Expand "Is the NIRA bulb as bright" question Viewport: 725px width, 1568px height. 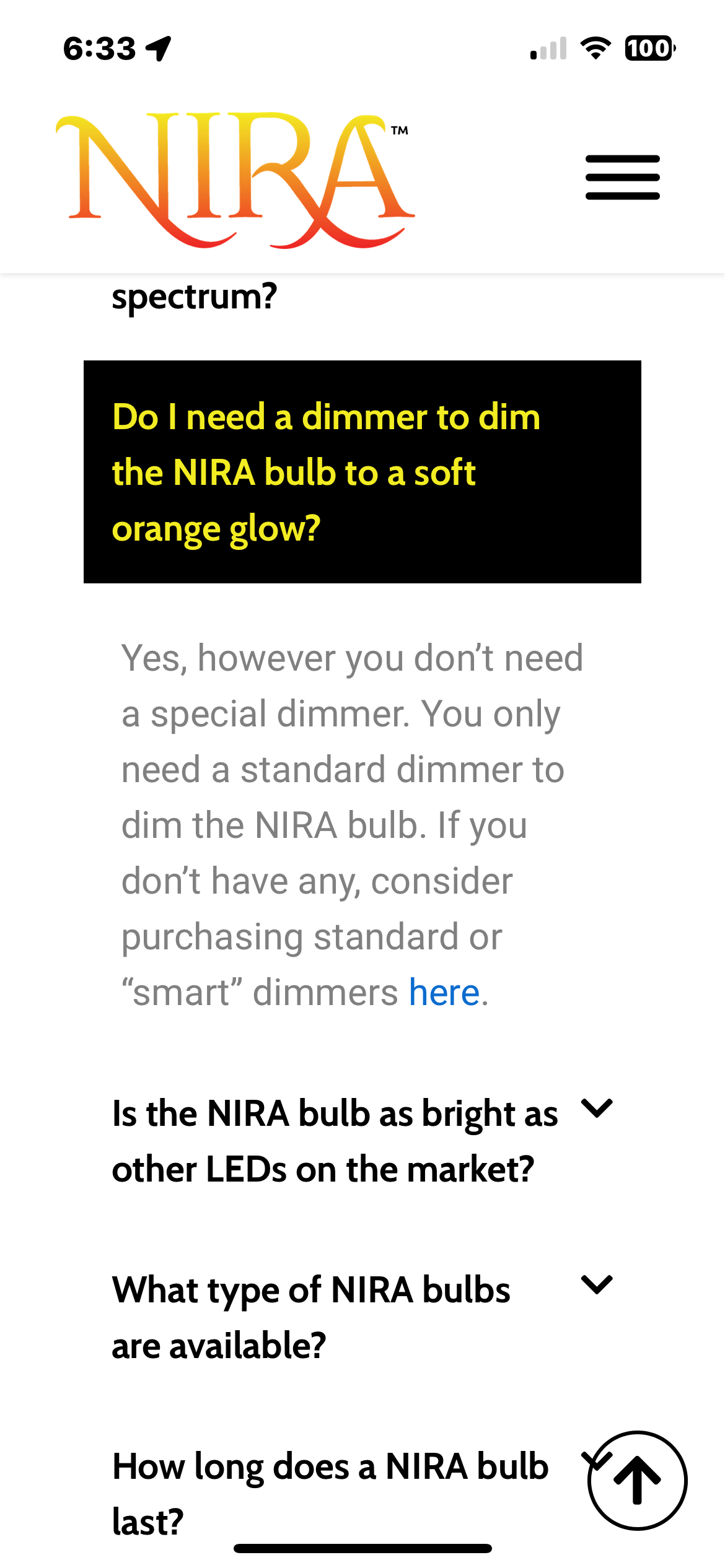[362, 1141]
